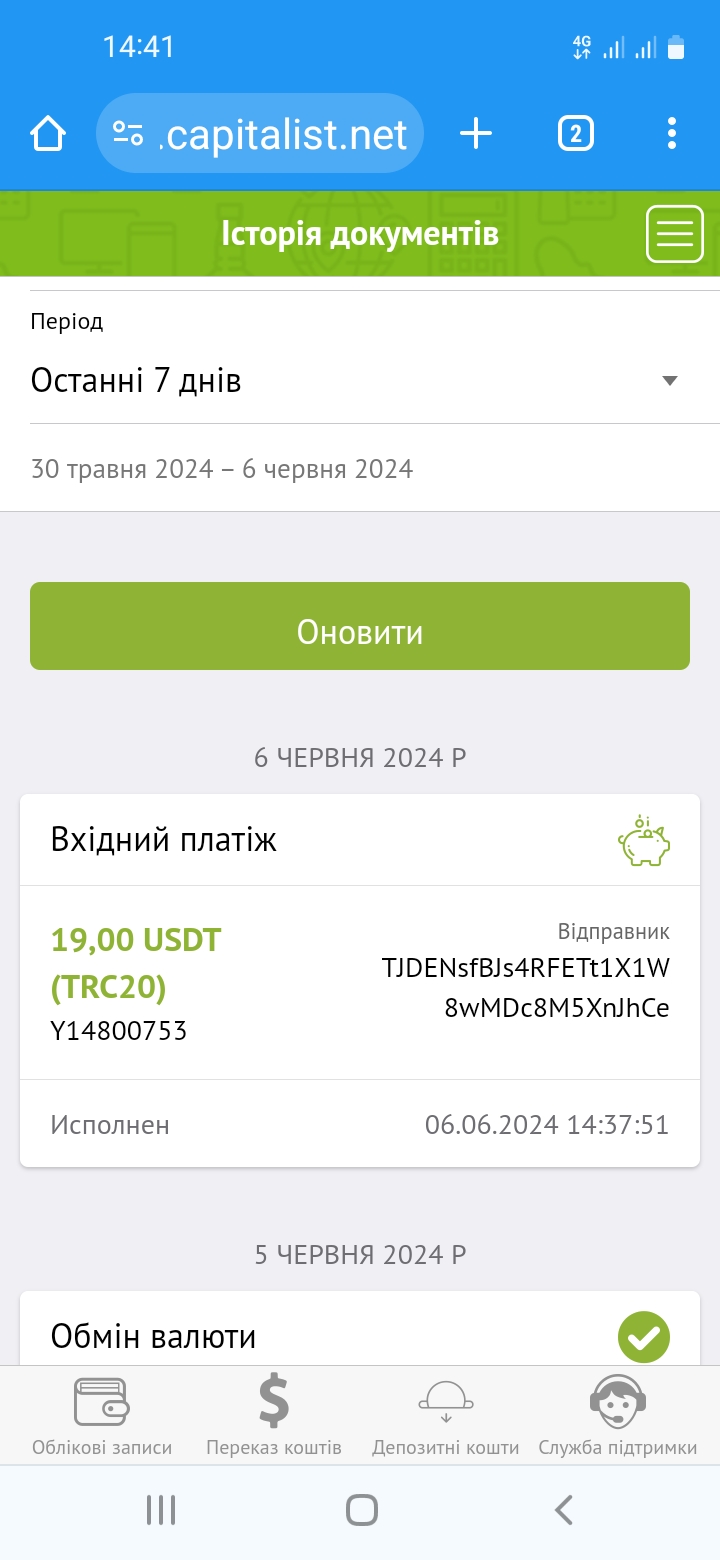The height and width of the screenshot is (1560, 720).
Task: Go to Облікові записи
Action: click(102, 1416)
